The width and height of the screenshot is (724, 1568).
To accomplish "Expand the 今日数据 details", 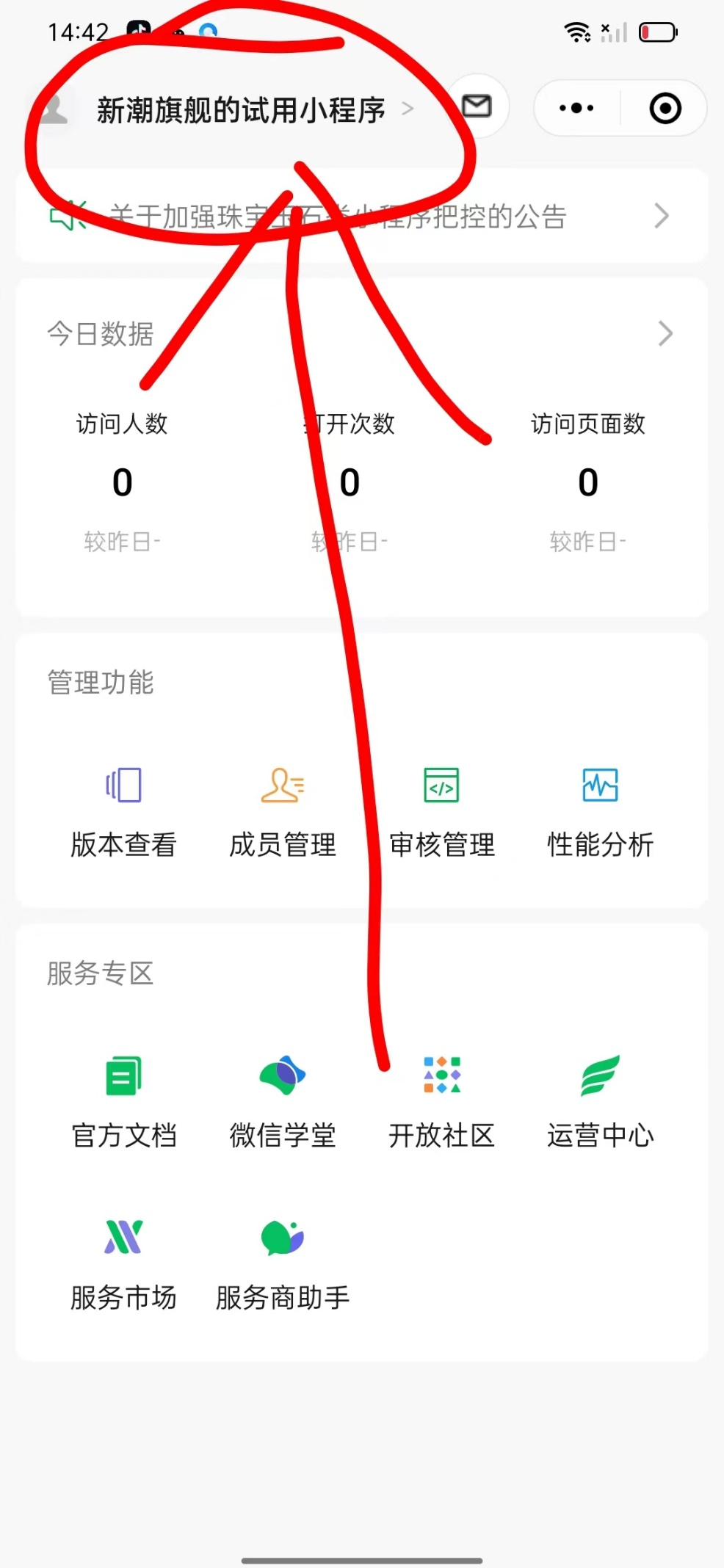I will pos(665,334).
